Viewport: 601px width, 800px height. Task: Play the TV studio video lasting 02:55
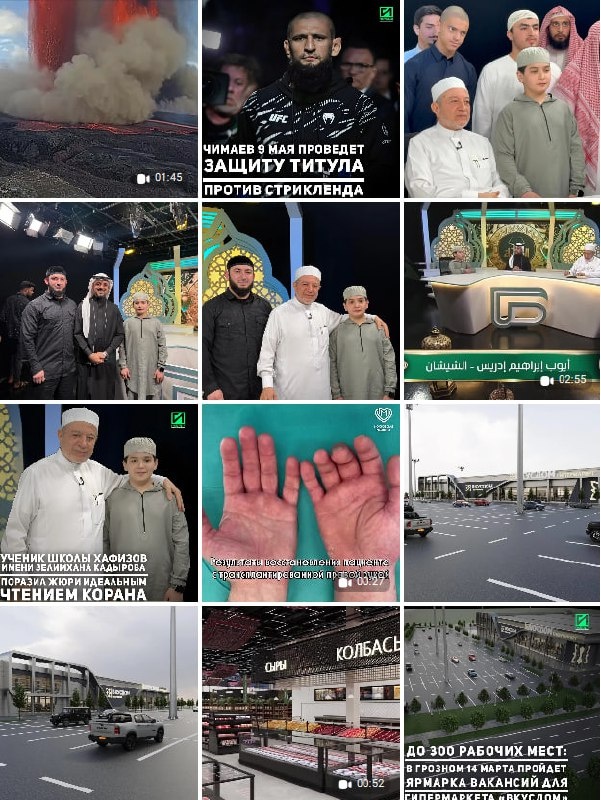502,301
